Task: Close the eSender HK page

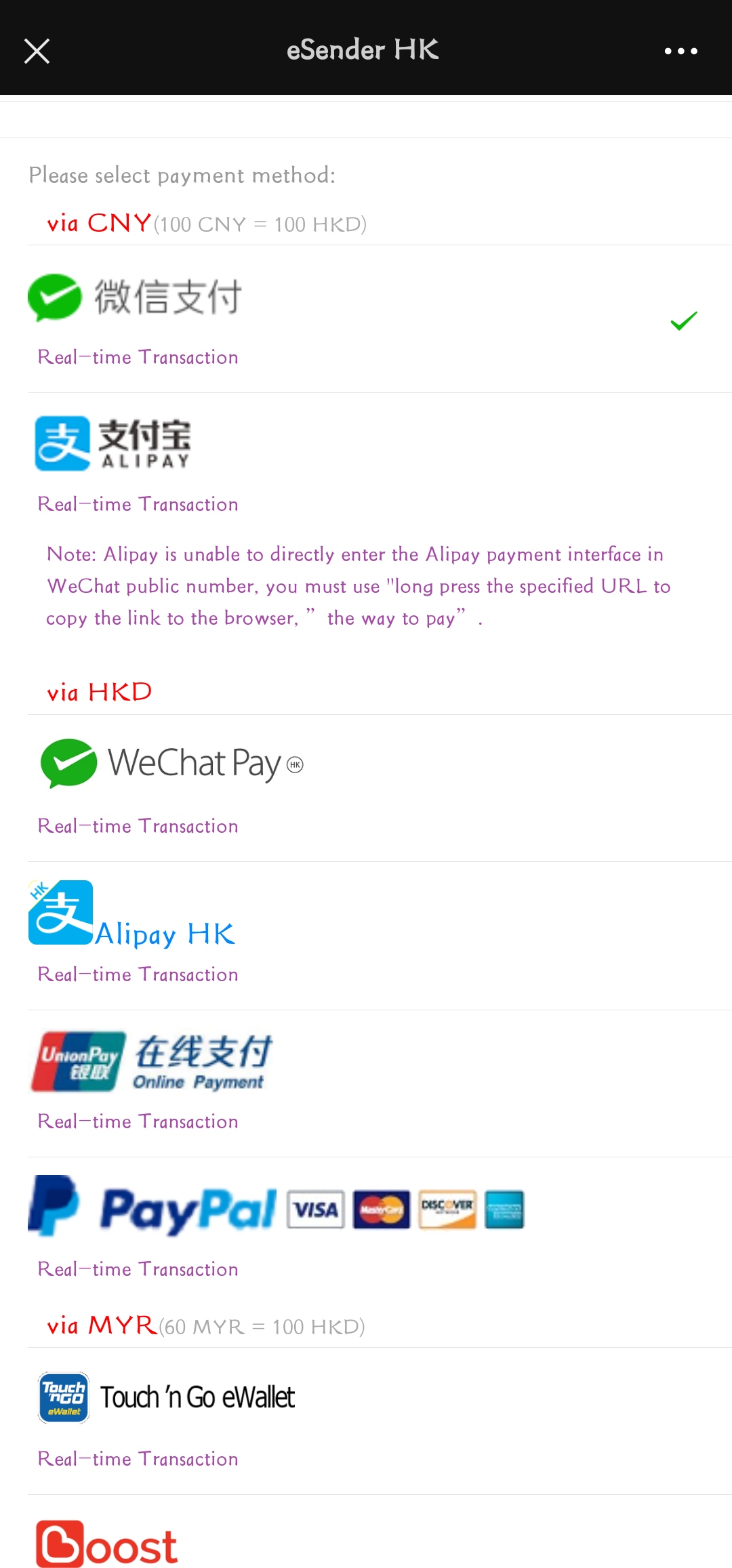Action: (37, 51)
